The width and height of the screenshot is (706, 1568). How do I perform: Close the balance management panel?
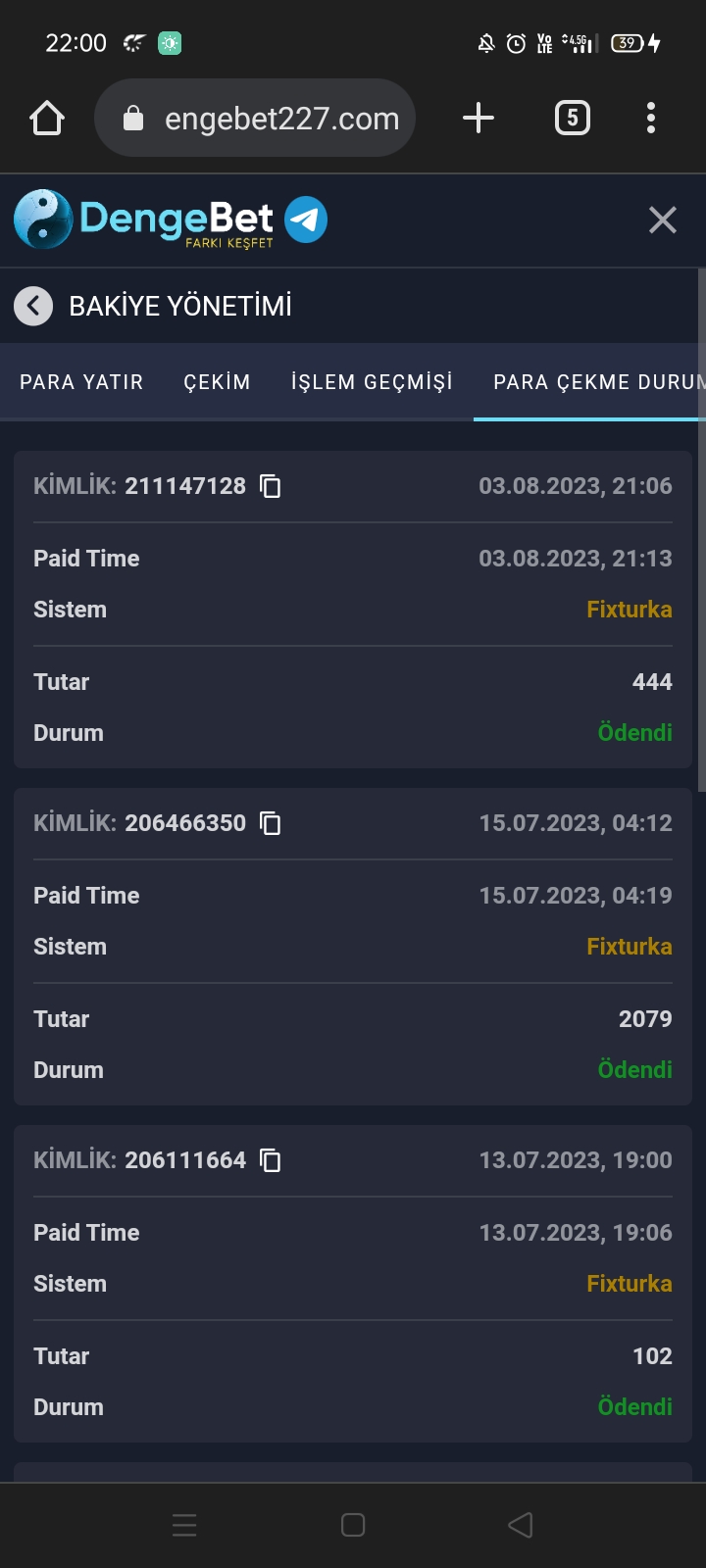tap(663, 220)
